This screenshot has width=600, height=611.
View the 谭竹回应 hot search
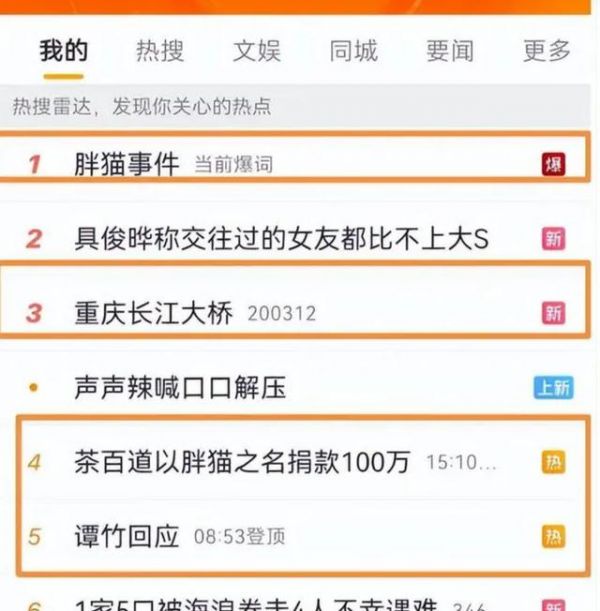[x=127, y=536]
